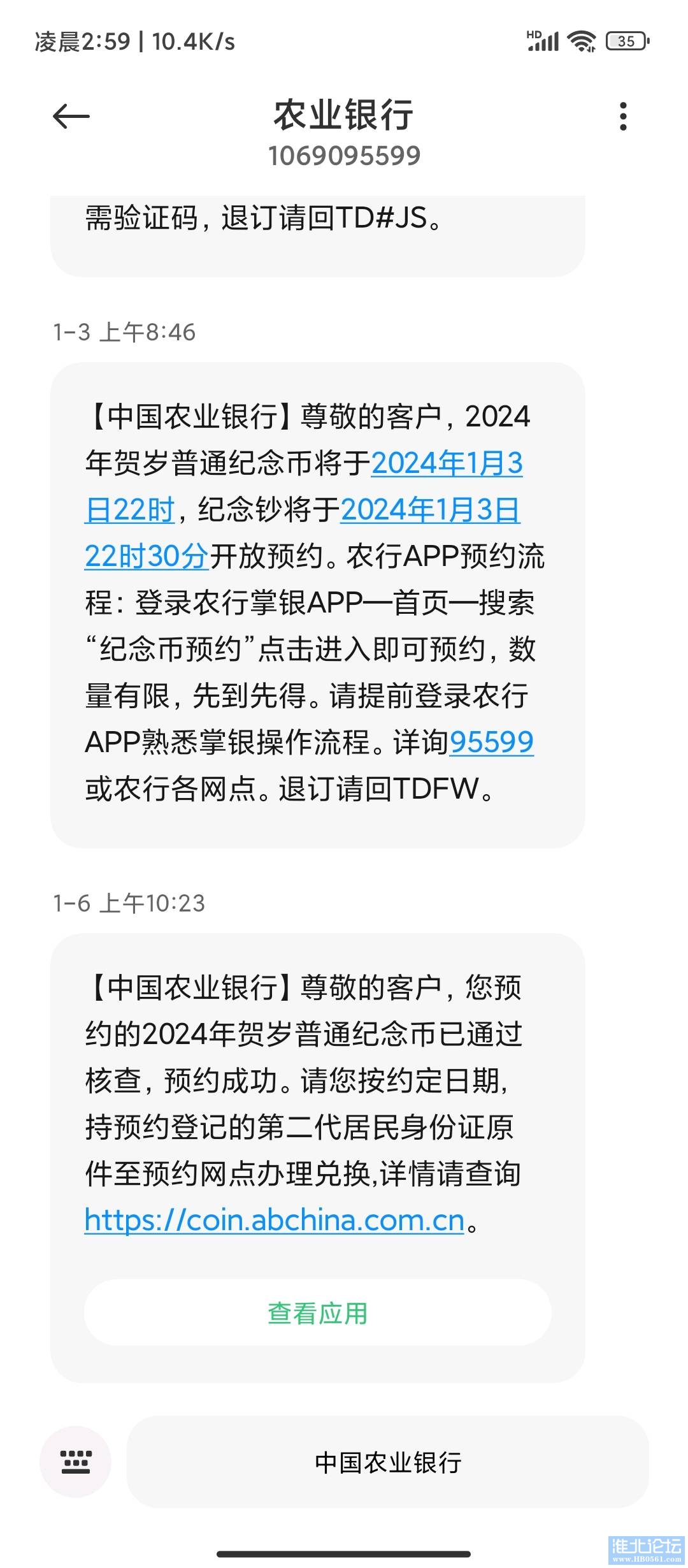Tap the 查看应用 button
688x1568 pixels.
[317, 1313]
